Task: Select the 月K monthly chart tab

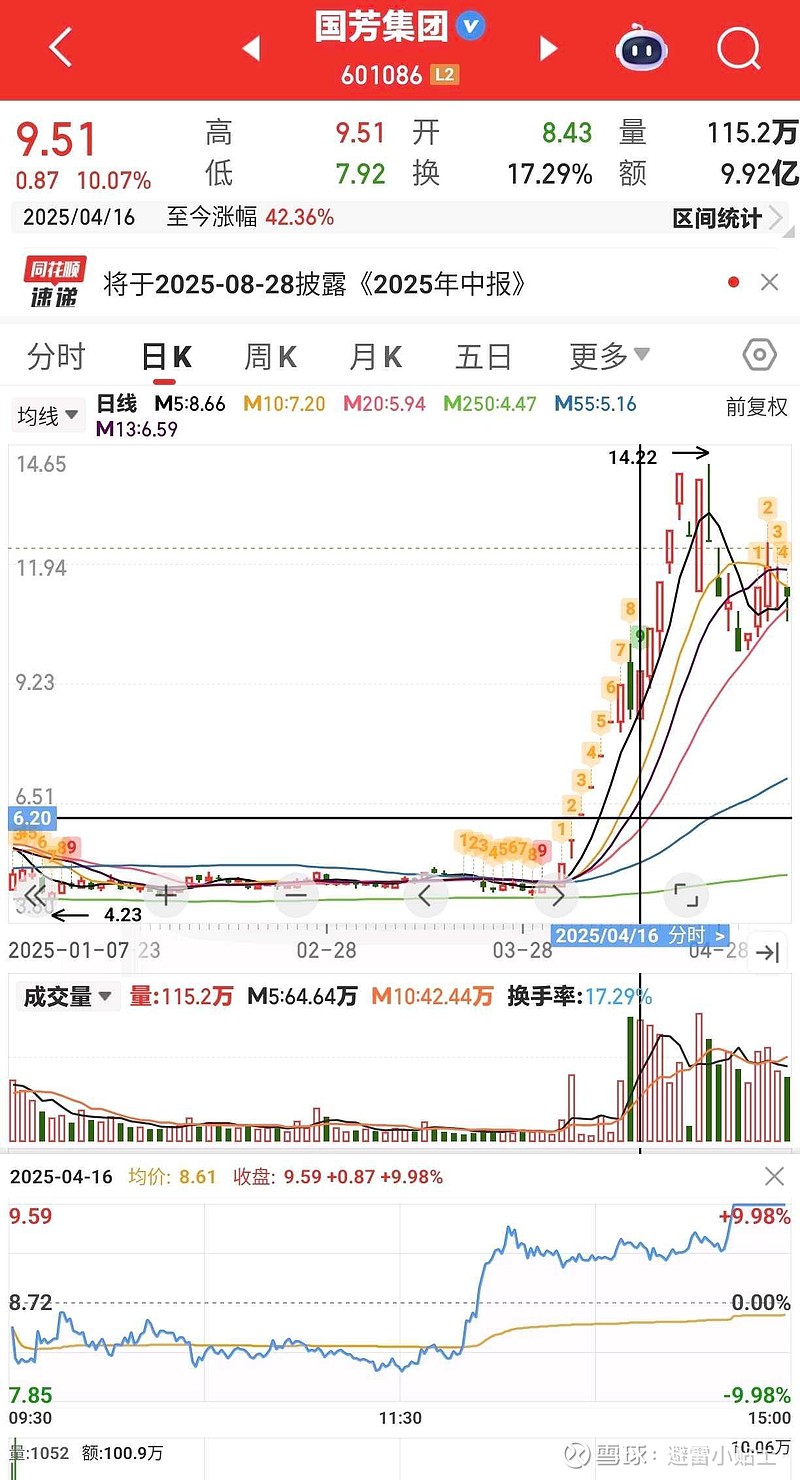Action: pos(375,357)
